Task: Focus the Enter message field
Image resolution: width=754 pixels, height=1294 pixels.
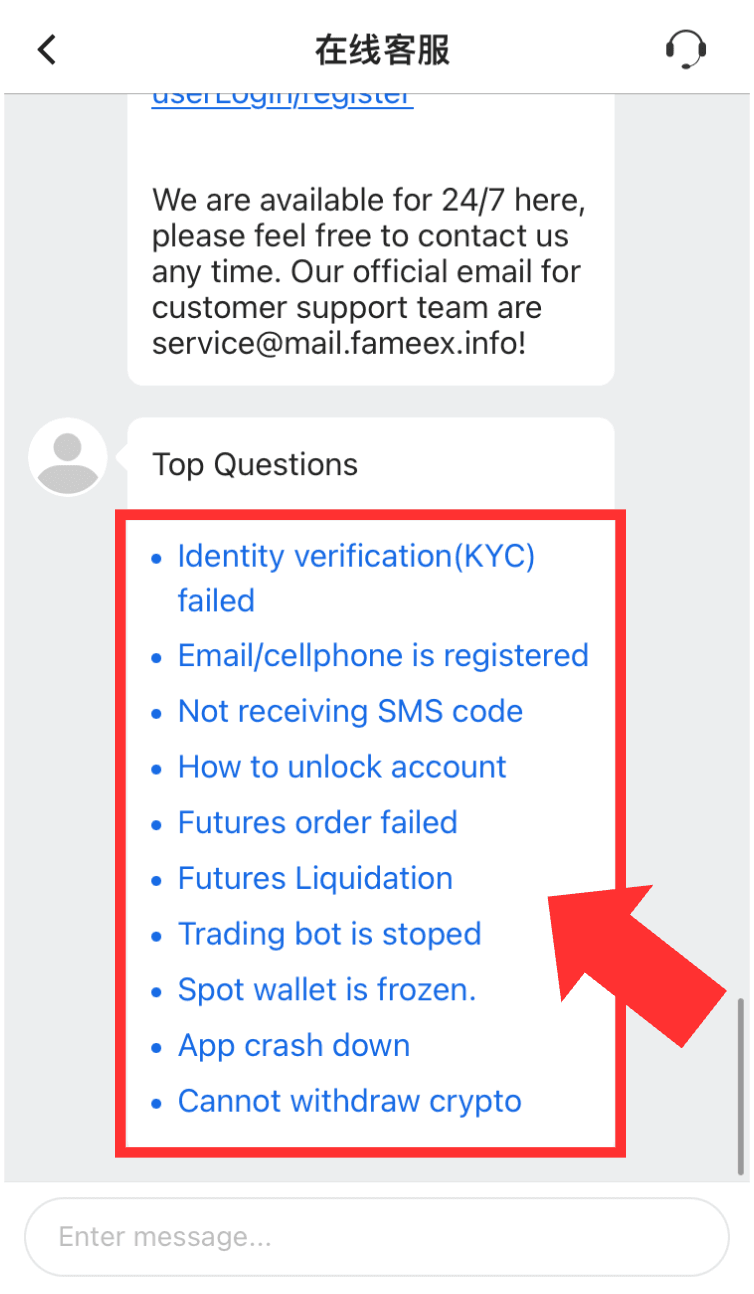Action: pyautogui.click(x=377, y=1237)
